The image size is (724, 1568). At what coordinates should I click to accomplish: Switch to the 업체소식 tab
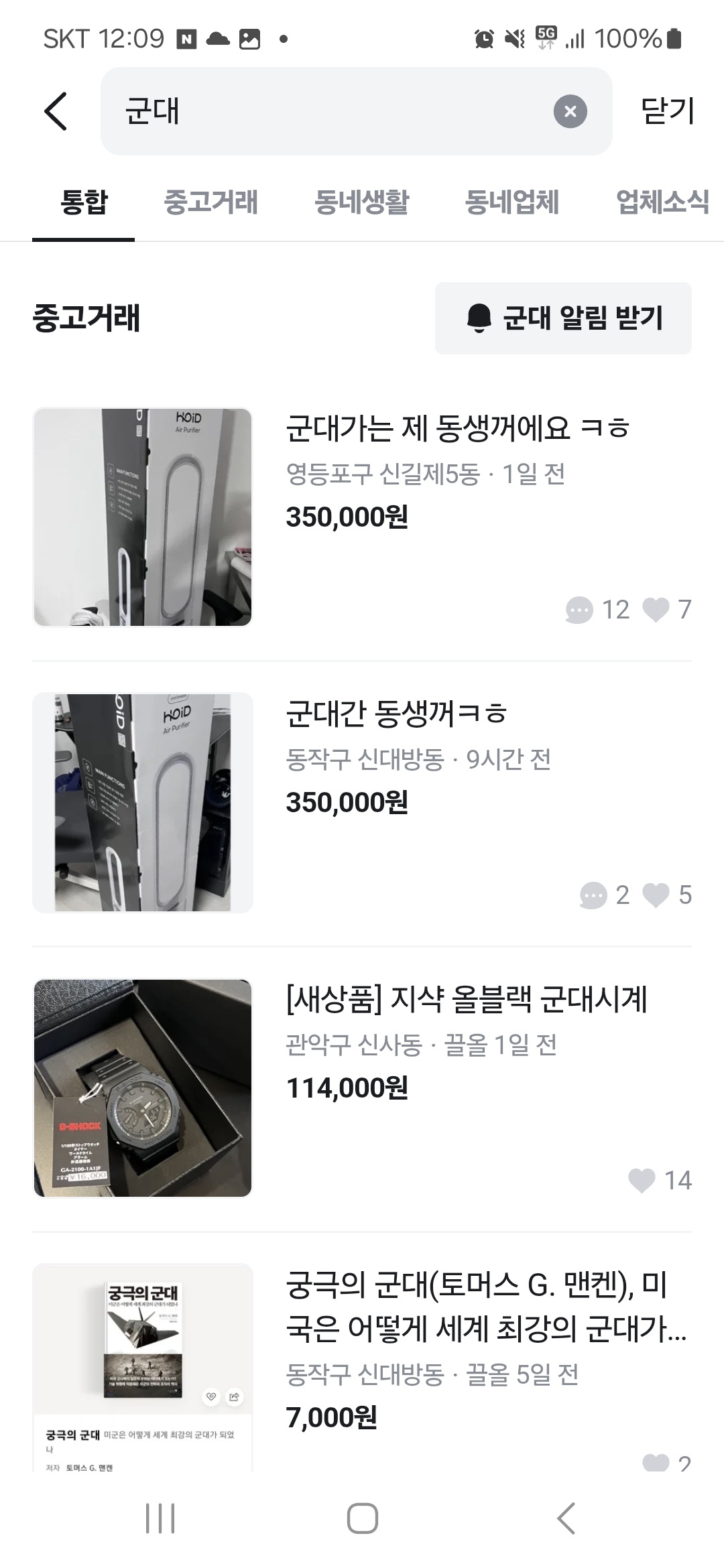(662, 202)
